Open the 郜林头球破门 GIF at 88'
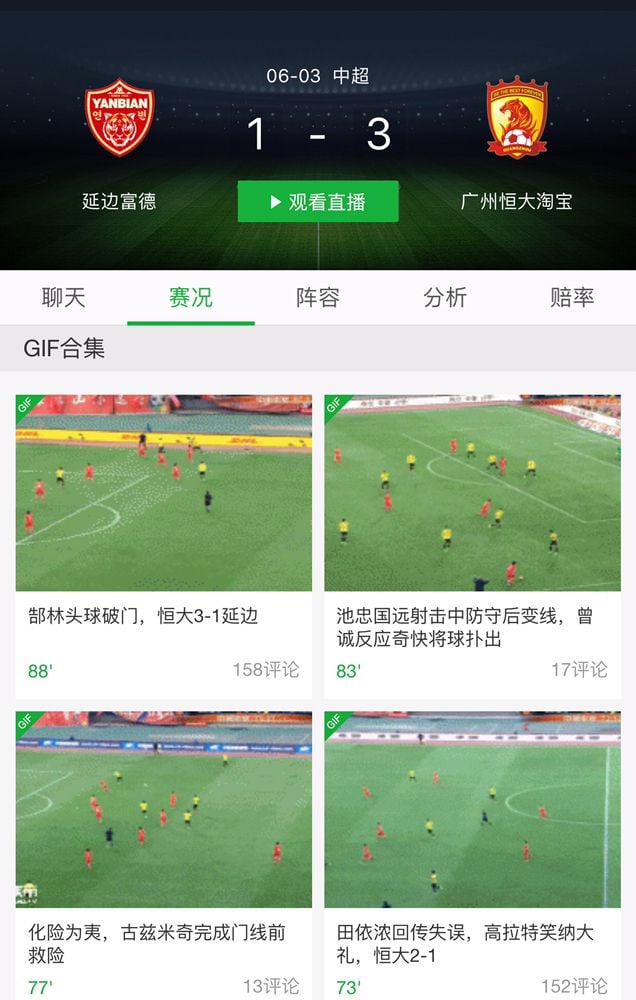The width and height of the screenshot is (636, 1000). [163, 493]
